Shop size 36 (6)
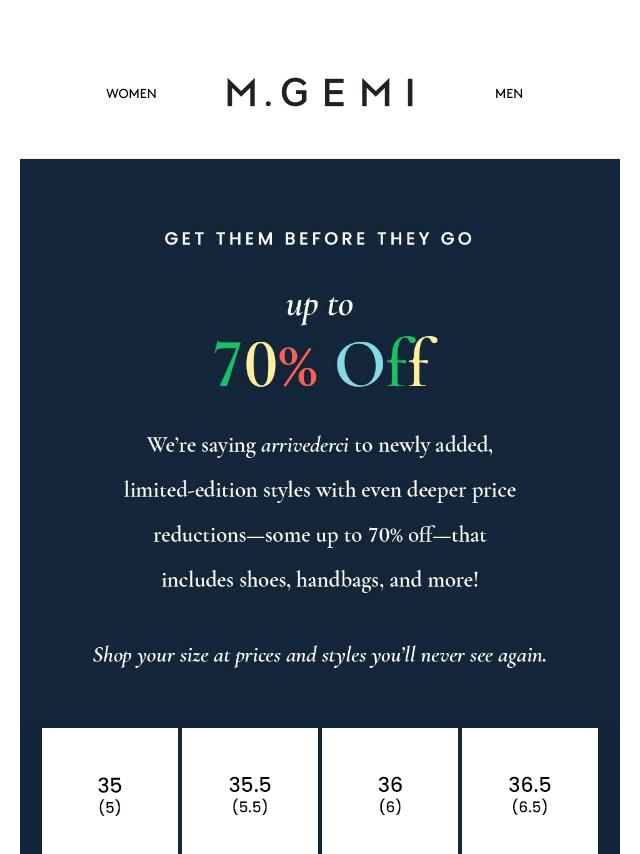The height and width of the screenshot is (854, 640). click(390, 793)
